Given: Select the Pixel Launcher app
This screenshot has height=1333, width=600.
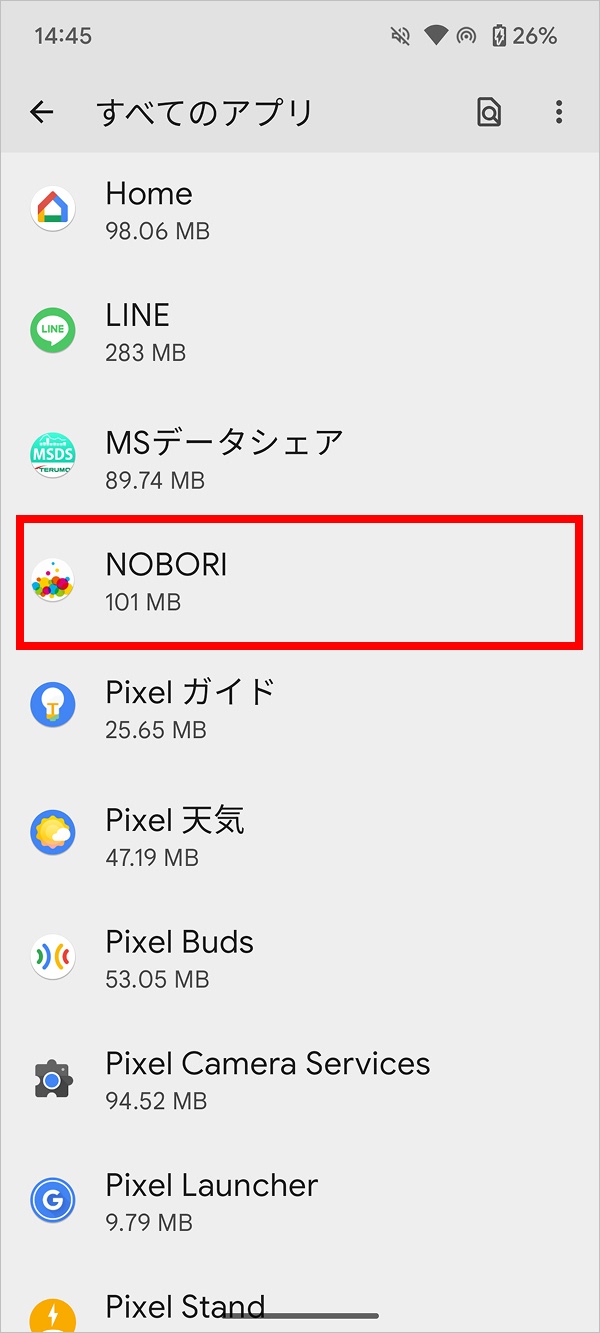Looking at the screenshot, I should (300, 1201).
